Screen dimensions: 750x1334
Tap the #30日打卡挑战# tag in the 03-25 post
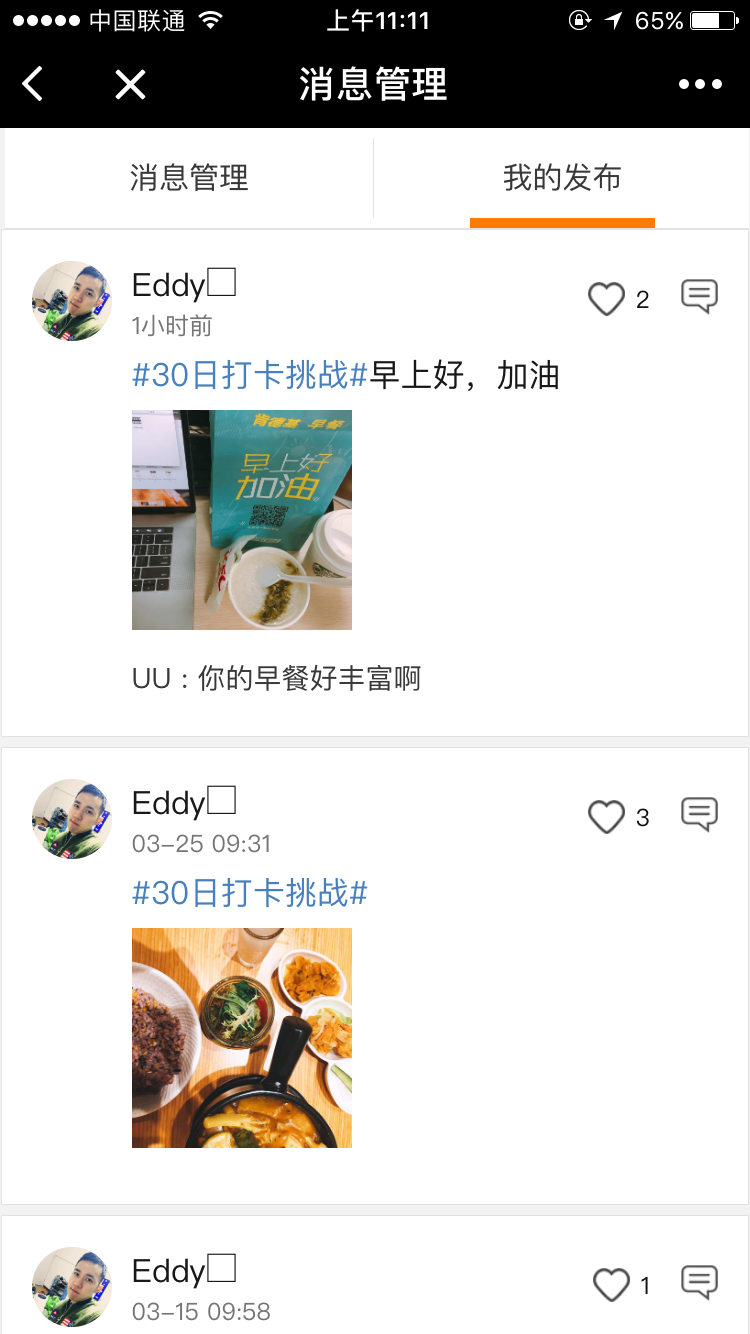point(250,893)
